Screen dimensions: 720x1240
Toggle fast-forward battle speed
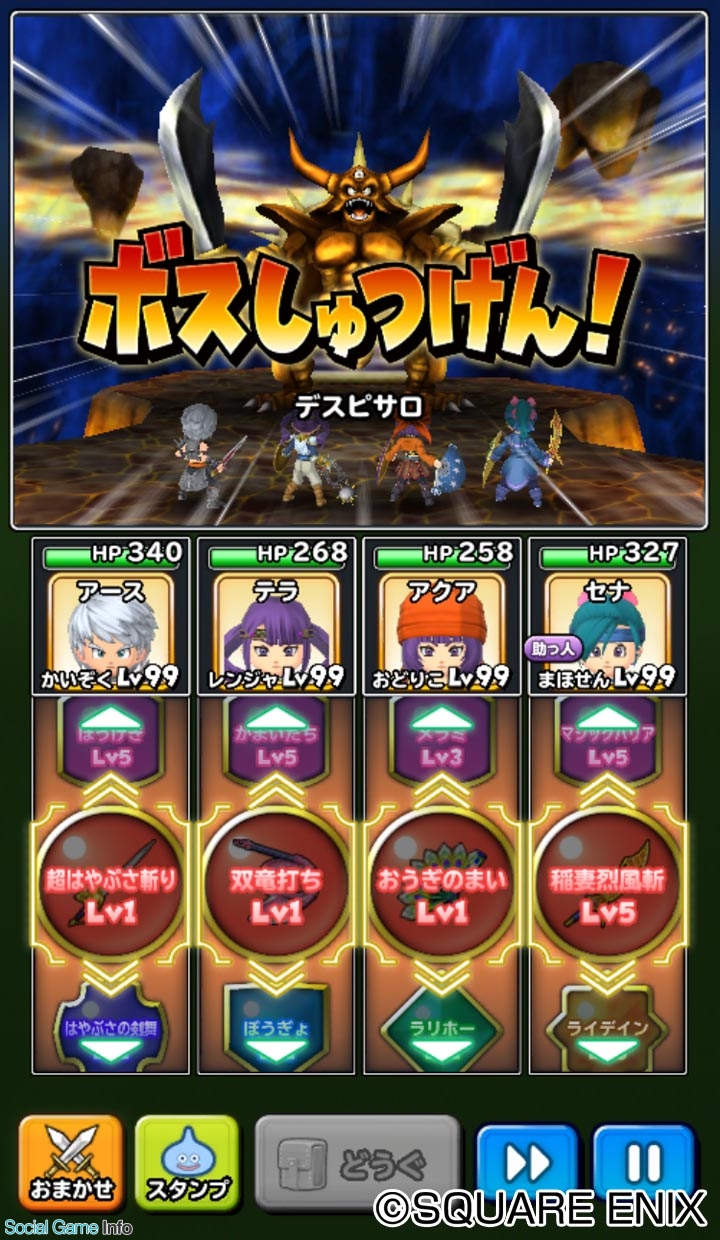(x=527, y=1162)
